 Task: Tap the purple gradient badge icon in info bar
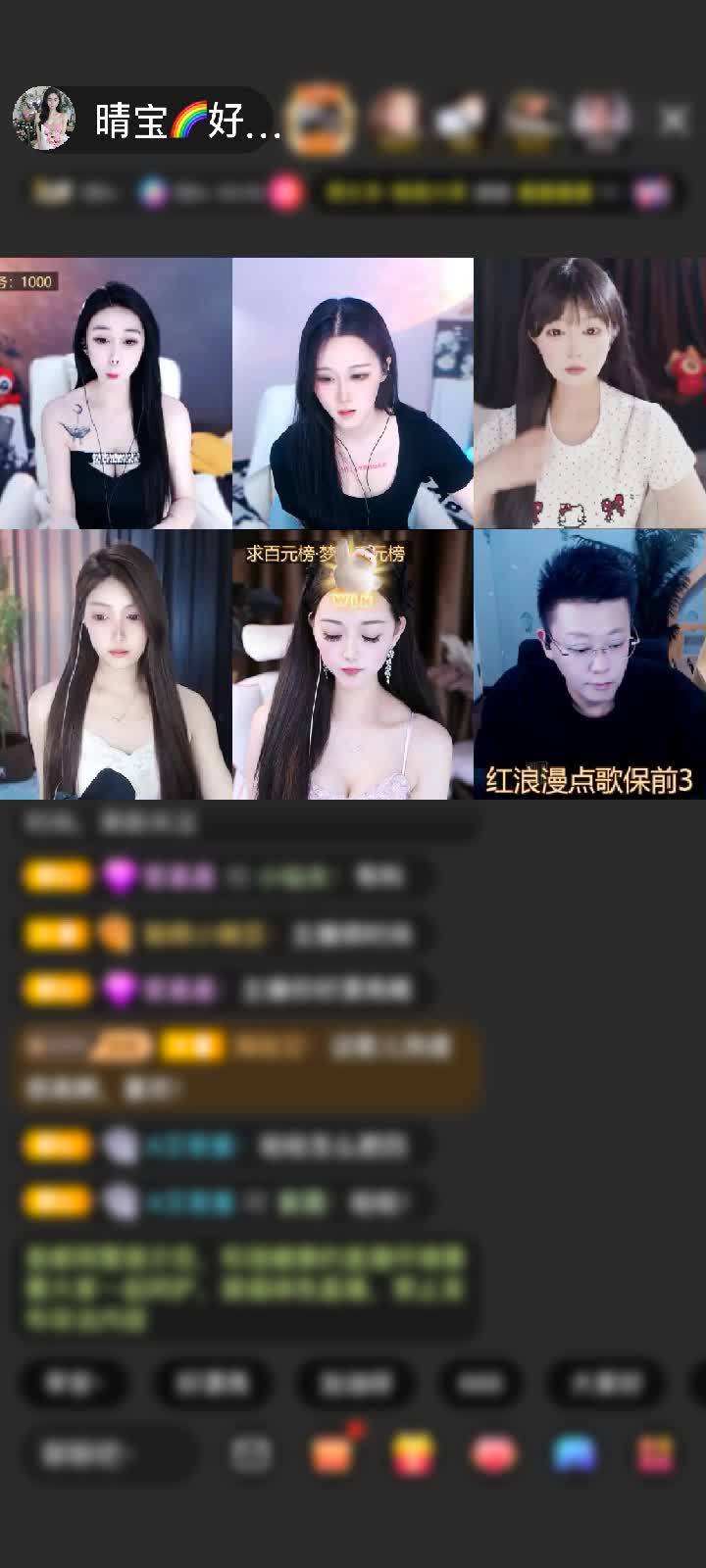(x=152, y=192)
